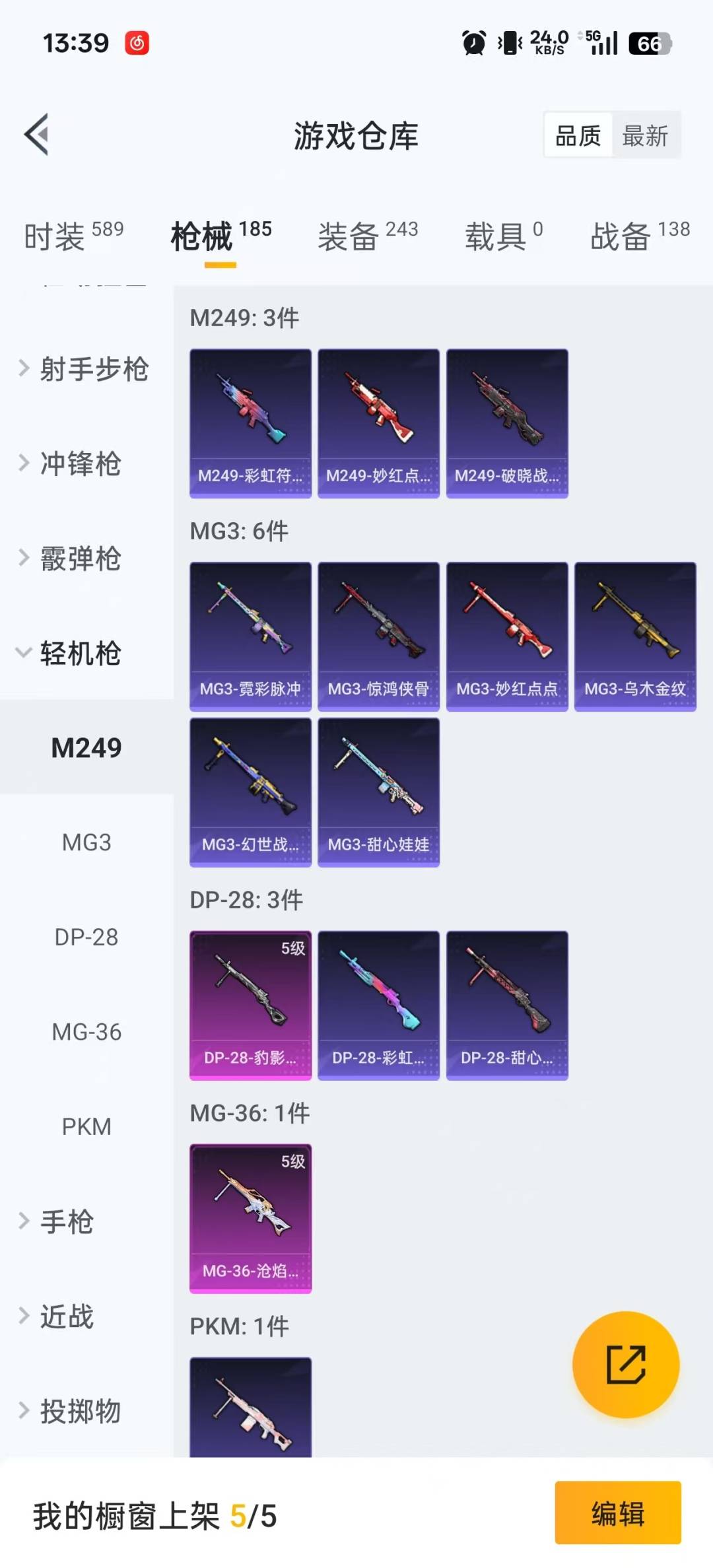Tap the MG-36-沧焰 weapon card
The width and height of the screenshot is (713, 1568).
[250, 1218]
